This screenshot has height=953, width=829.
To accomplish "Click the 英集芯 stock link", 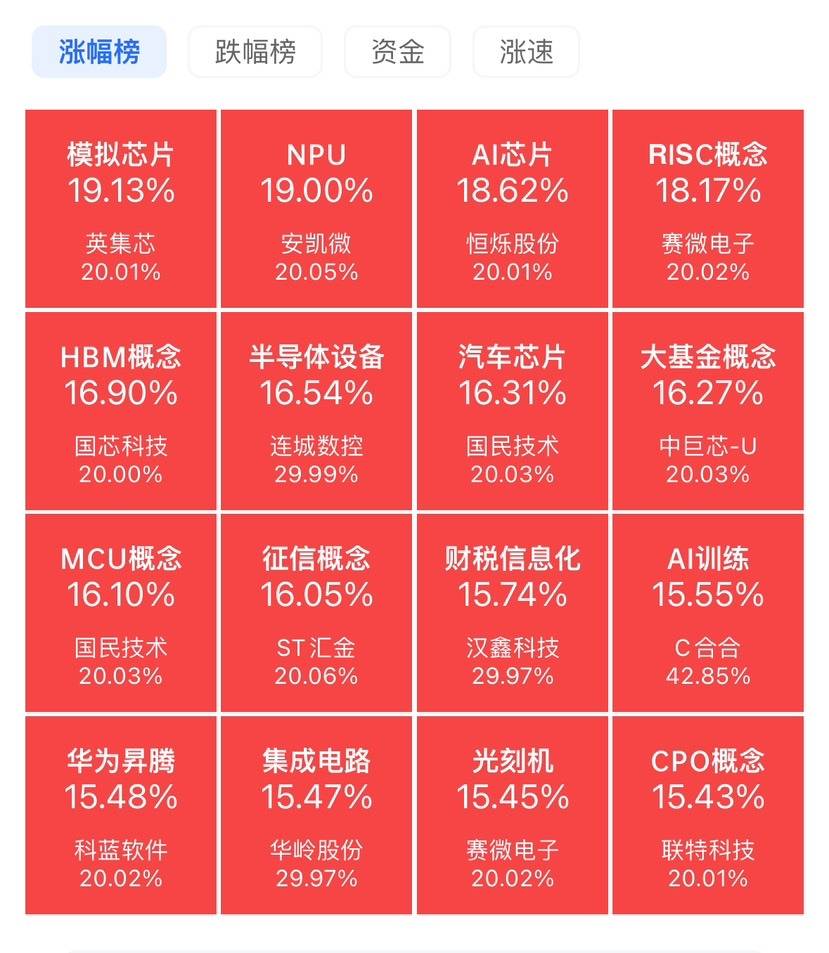I will (x=120, y=242).
